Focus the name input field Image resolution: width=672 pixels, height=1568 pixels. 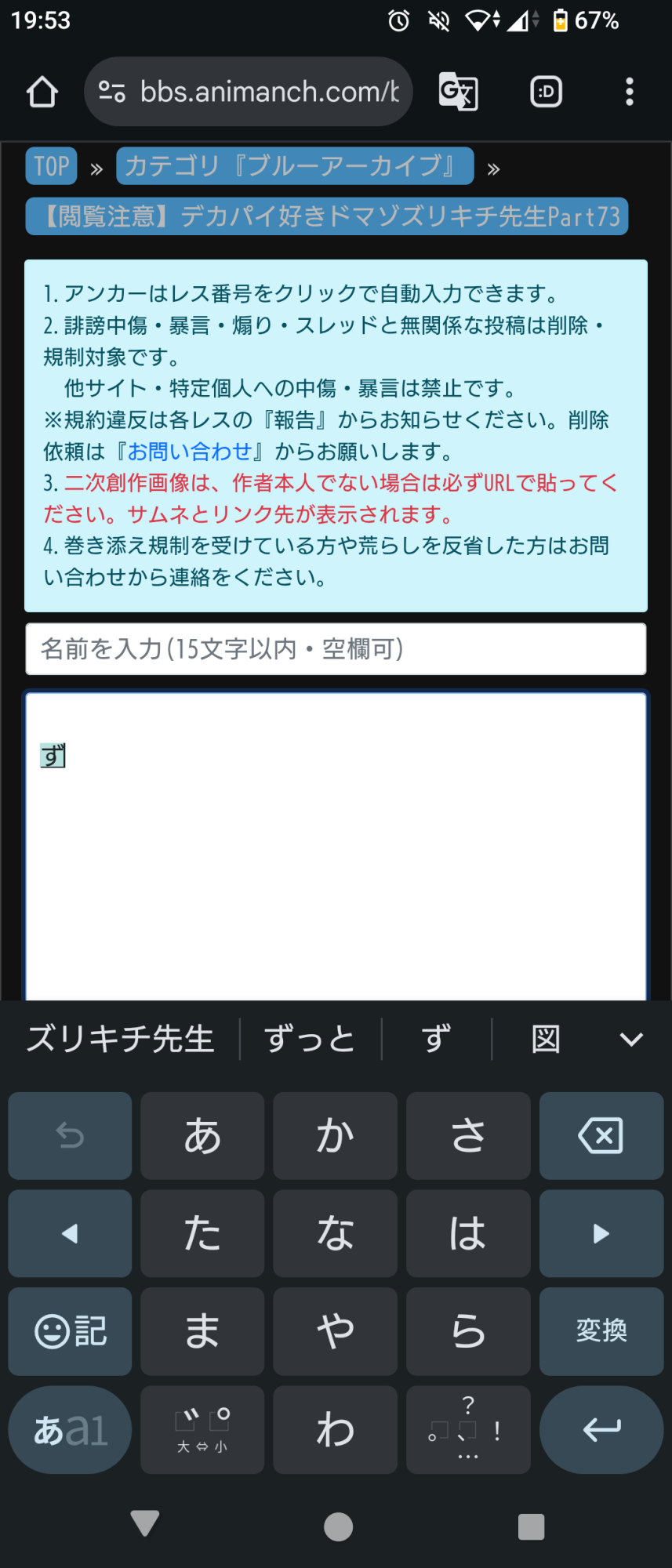coord(336,649)
